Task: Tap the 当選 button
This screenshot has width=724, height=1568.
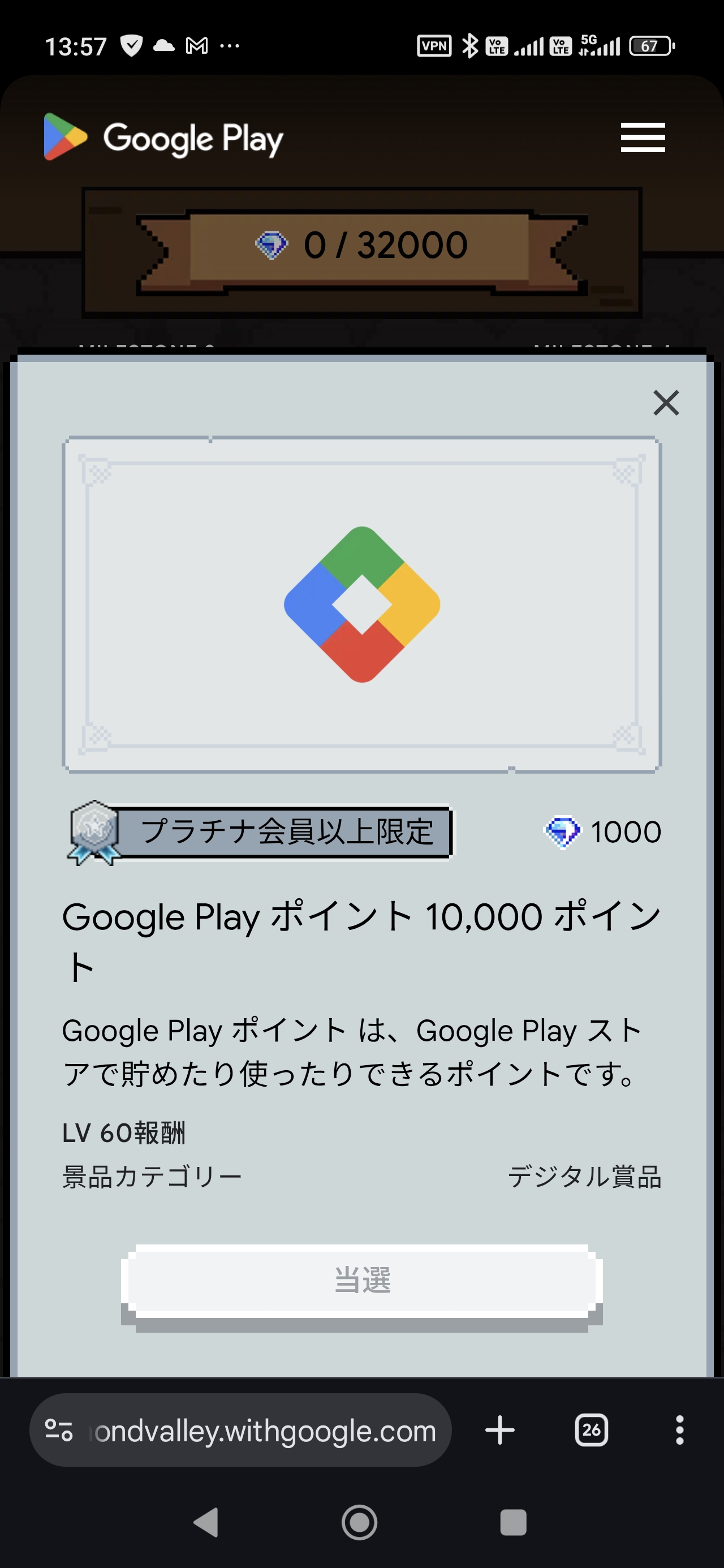Action: (x=361, y=1279)
